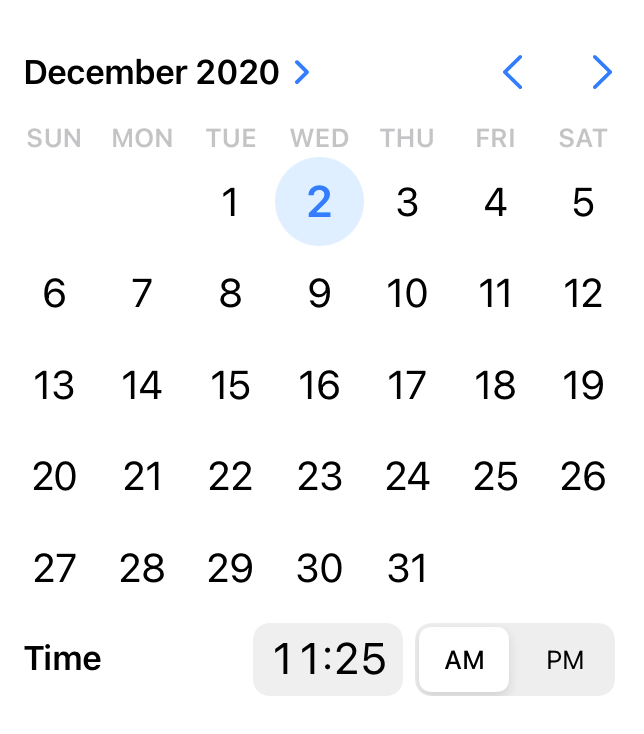
Task: Choose December 27
Action: click(x=54, y=568)
